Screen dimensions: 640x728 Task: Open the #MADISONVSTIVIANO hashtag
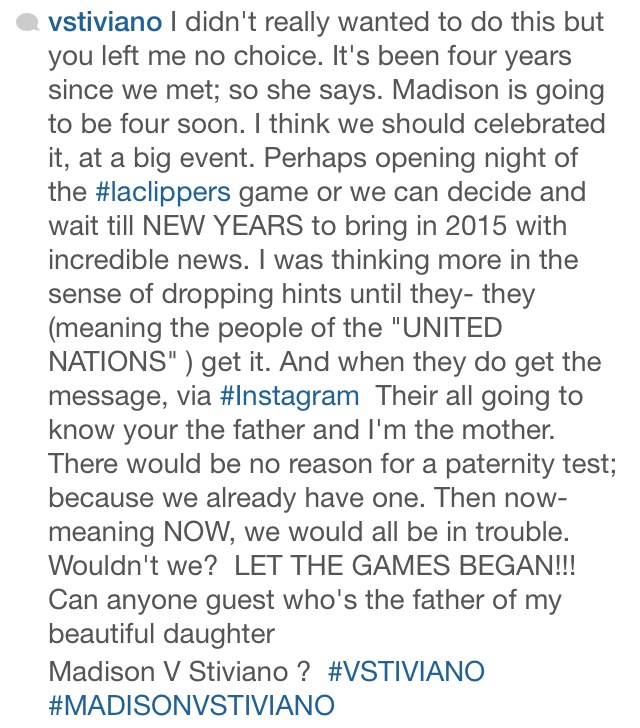pyautogui.click(x=190, y=704)
